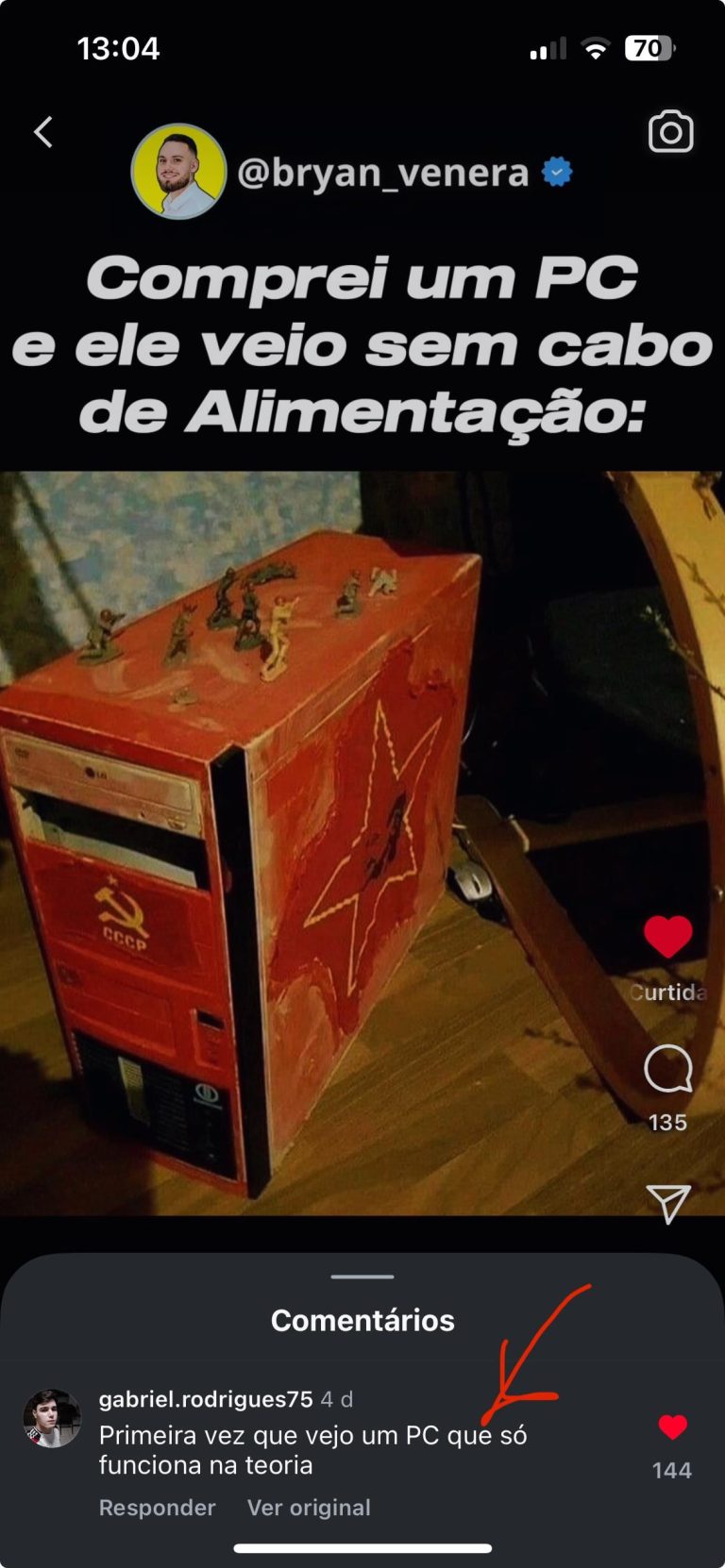
Task: Tap the gabriel.rodrigues75 username
Action: pyautogui.click(x=205, y=1399)
